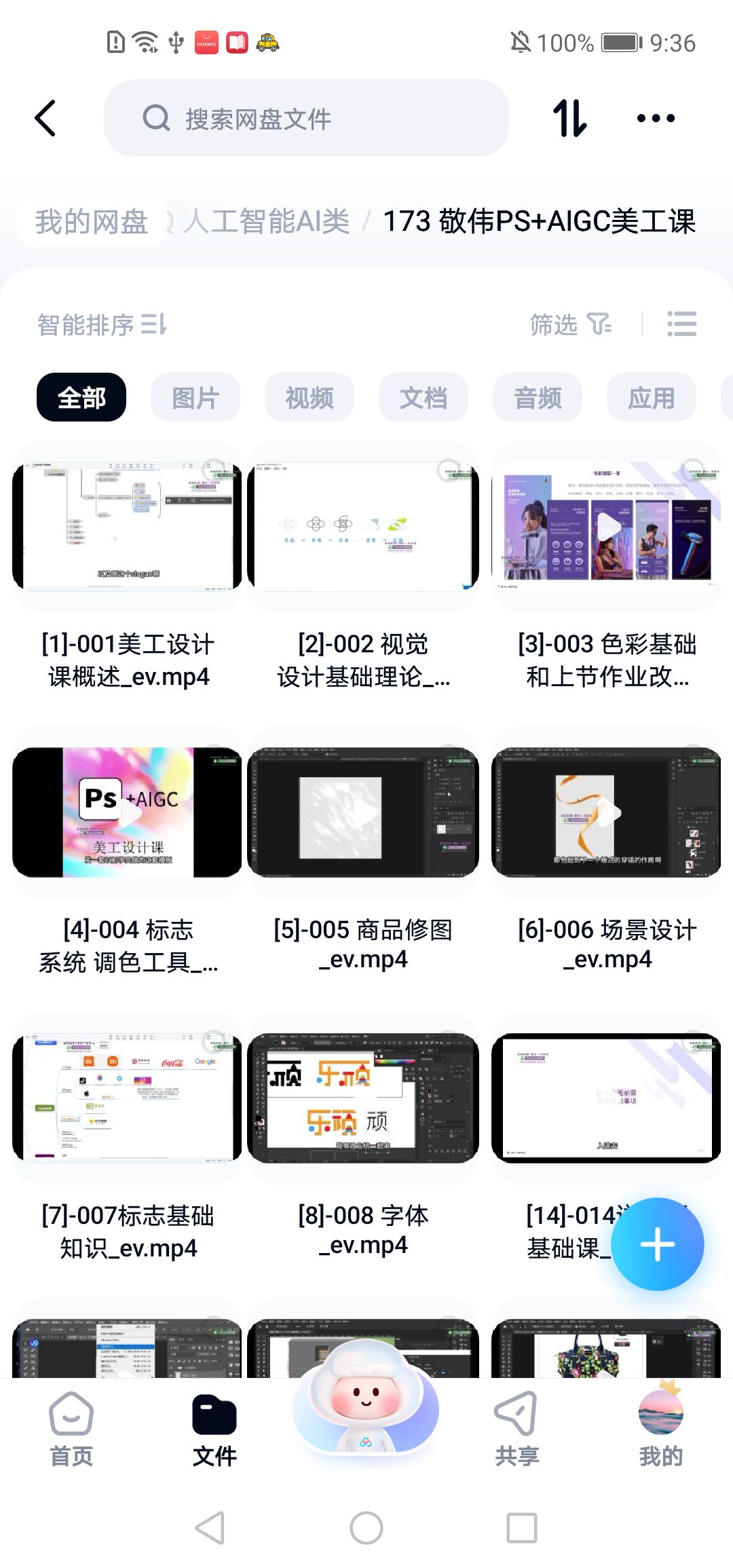The height and width of the screenshot is (1568, 733).
Task: Select the 视频 filter chip
Action: click(x=309, y=397)
